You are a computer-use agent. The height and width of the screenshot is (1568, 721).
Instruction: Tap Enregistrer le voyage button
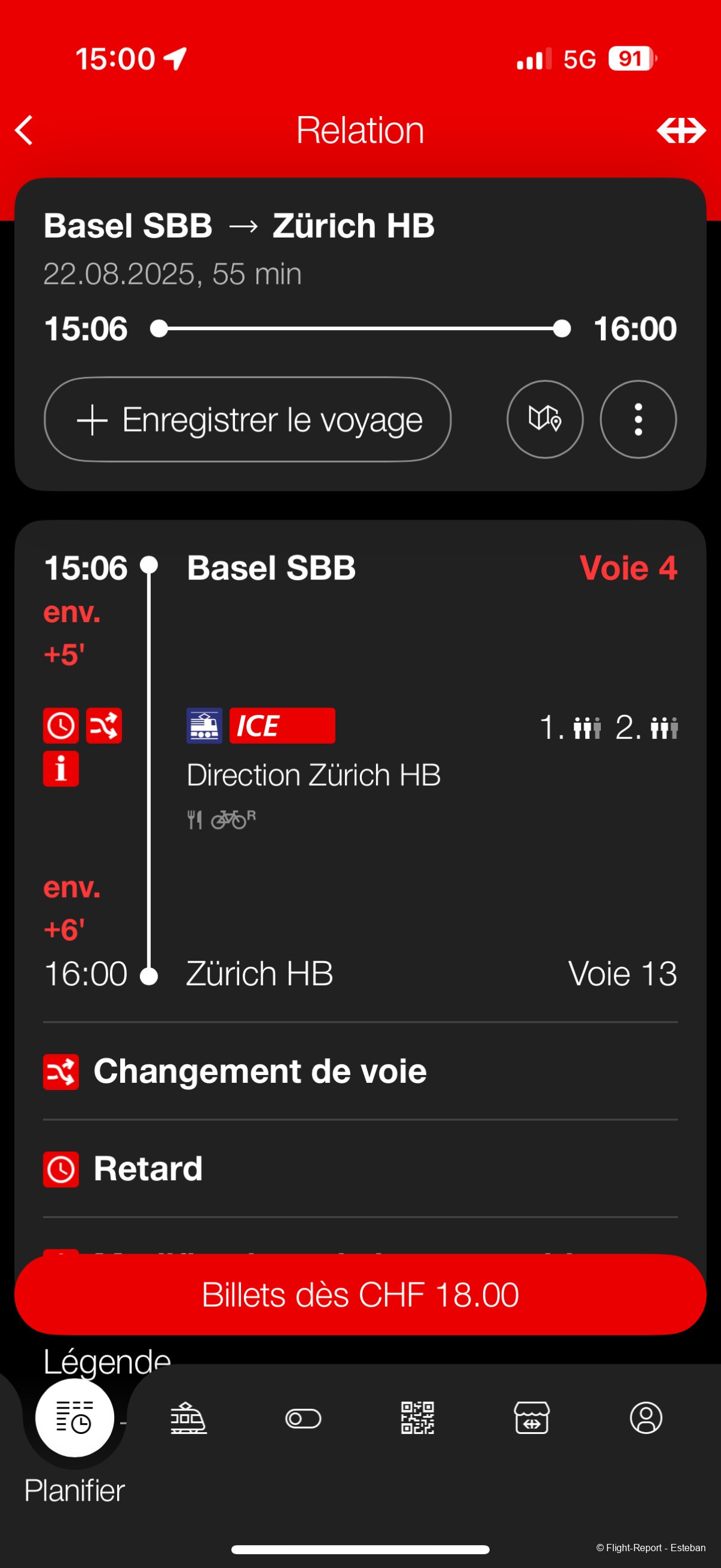[x=248, y=420]
